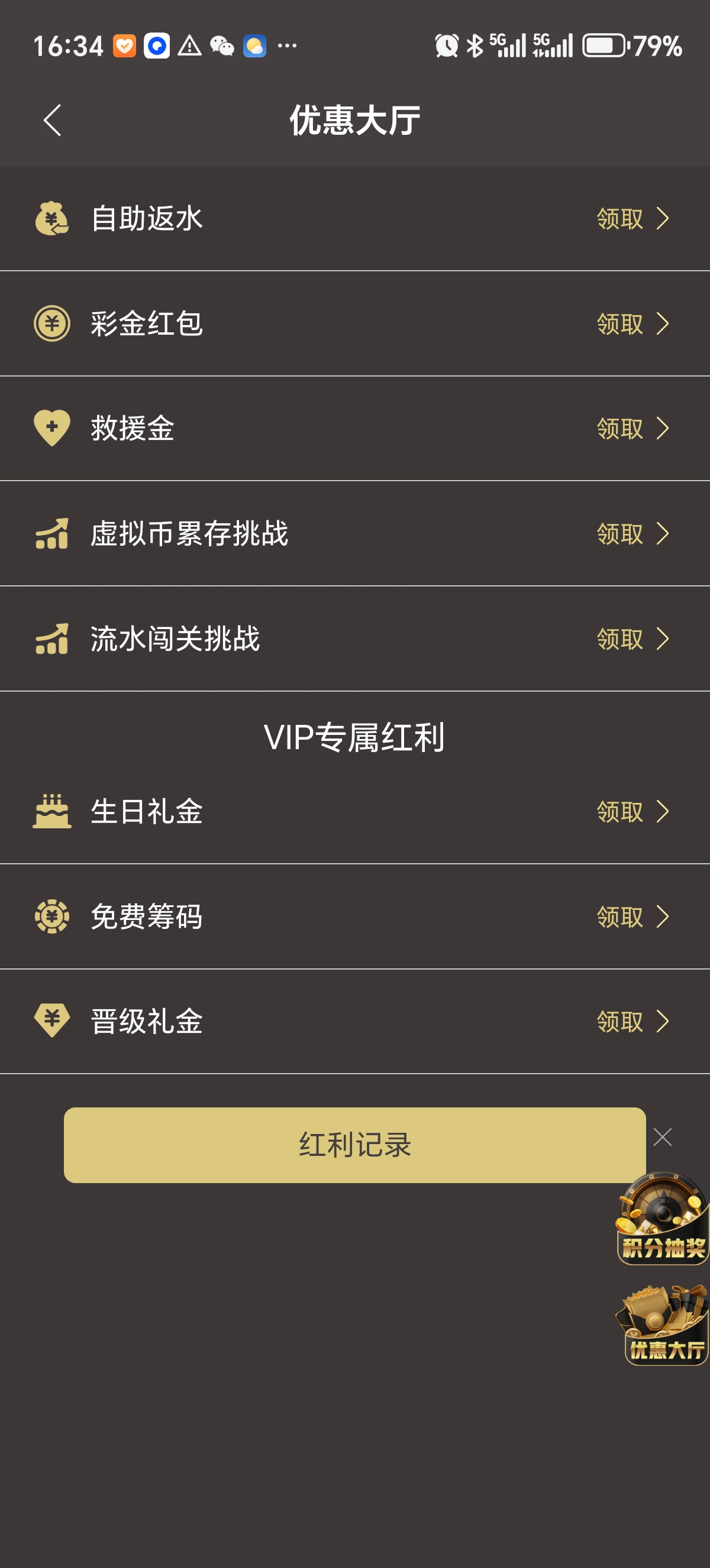Screen dimensions: 710x1568
Task: Click the back arrow at top left
Action: (51, 120)
